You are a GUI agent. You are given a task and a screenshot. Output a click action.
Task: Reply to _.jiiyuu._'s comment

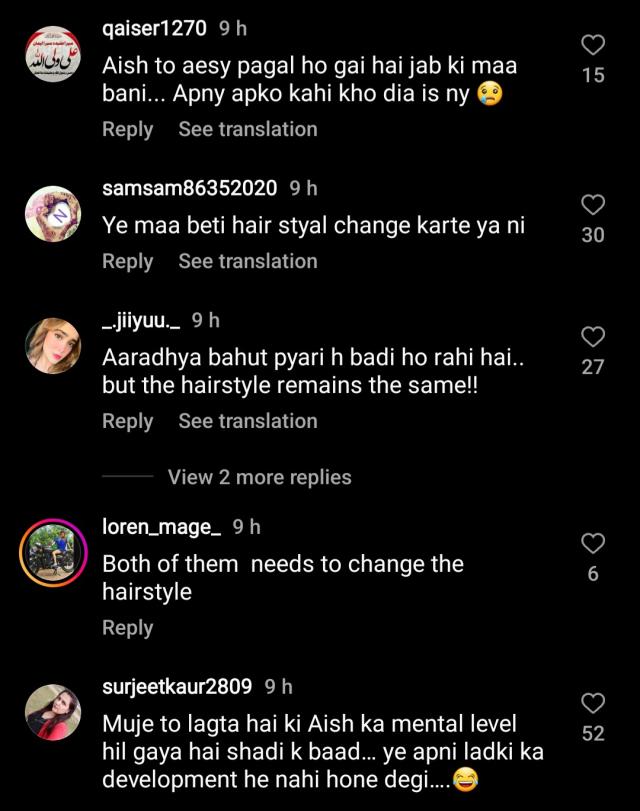pyautogui.click(x=127, y=421)
